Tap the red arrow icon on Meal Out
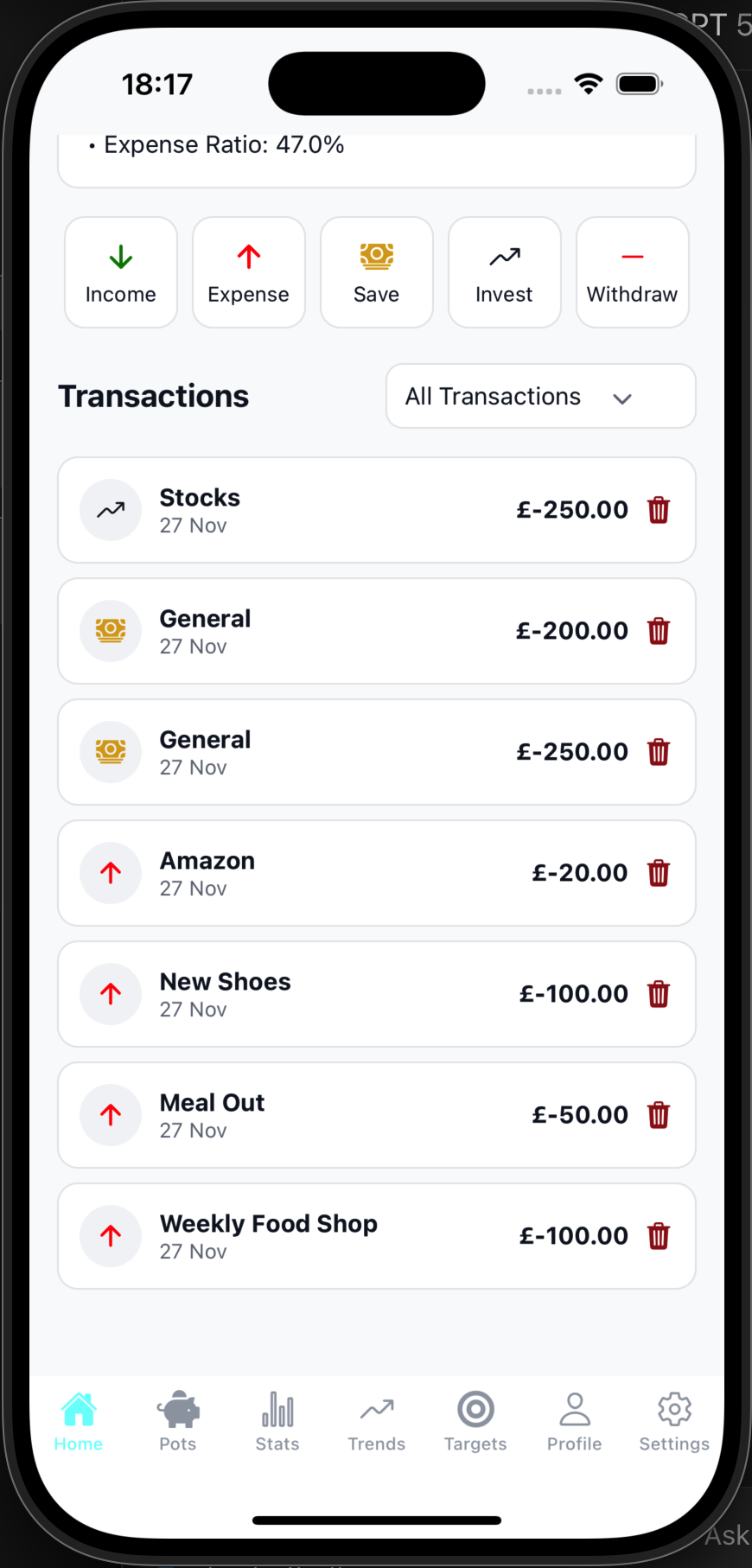Image resolution: width=752 pixels, height=1568 pixels. (111, 1115)
